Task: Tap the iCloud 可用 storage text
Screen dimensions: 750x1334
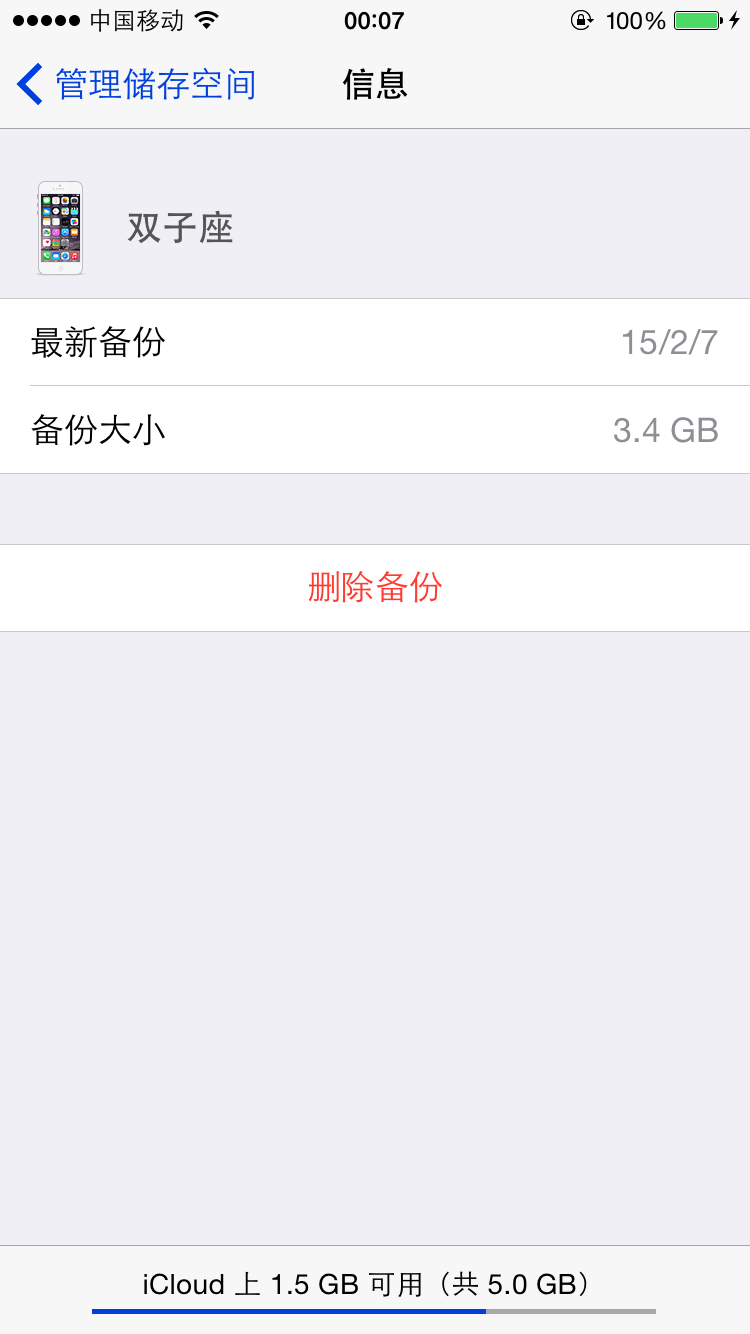Action: point(375,1283)
